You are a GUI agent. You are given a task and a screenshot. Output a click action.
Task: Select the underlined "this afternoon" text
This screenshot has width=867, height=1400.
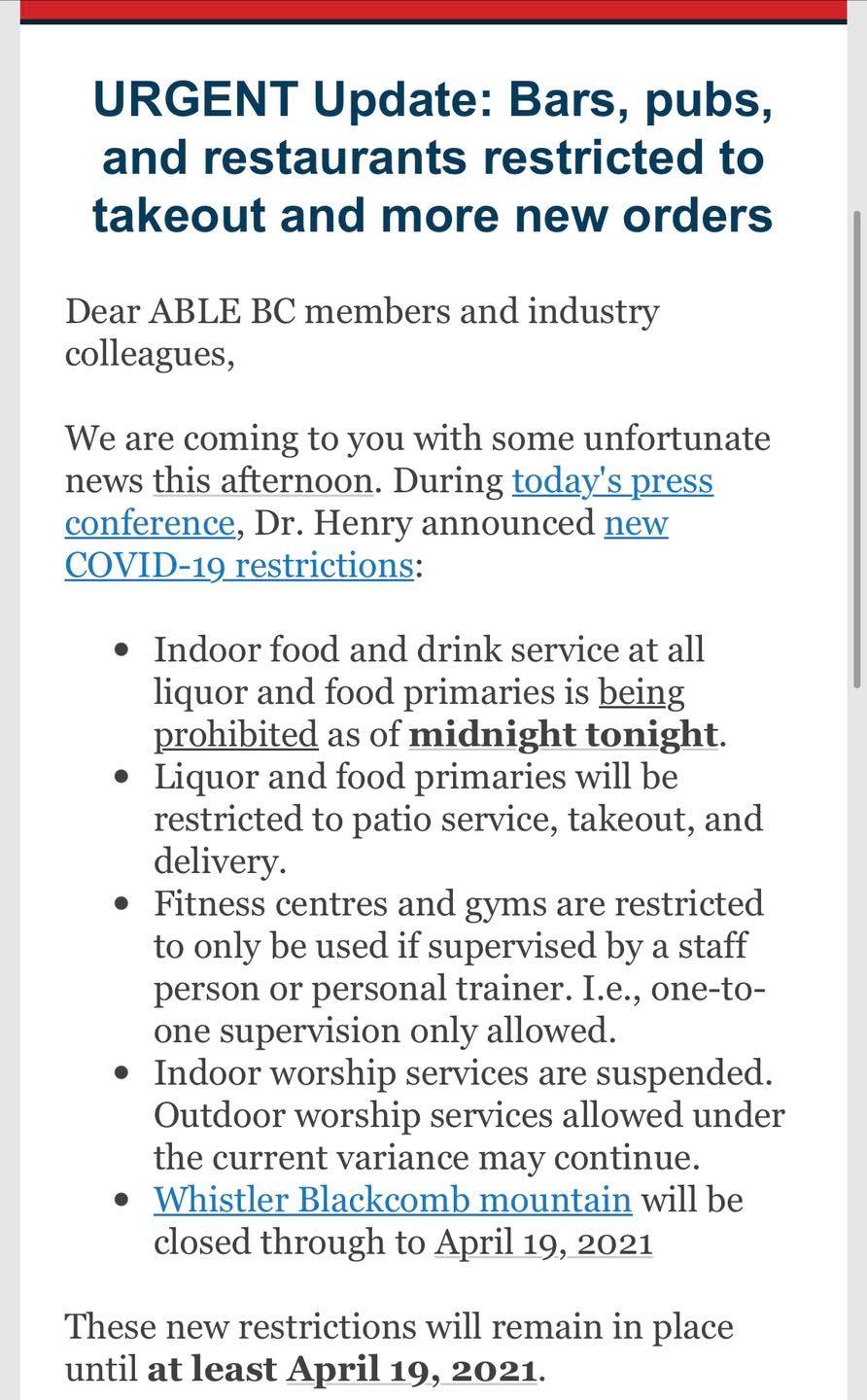pyautogui.click(x=262, y=481)
